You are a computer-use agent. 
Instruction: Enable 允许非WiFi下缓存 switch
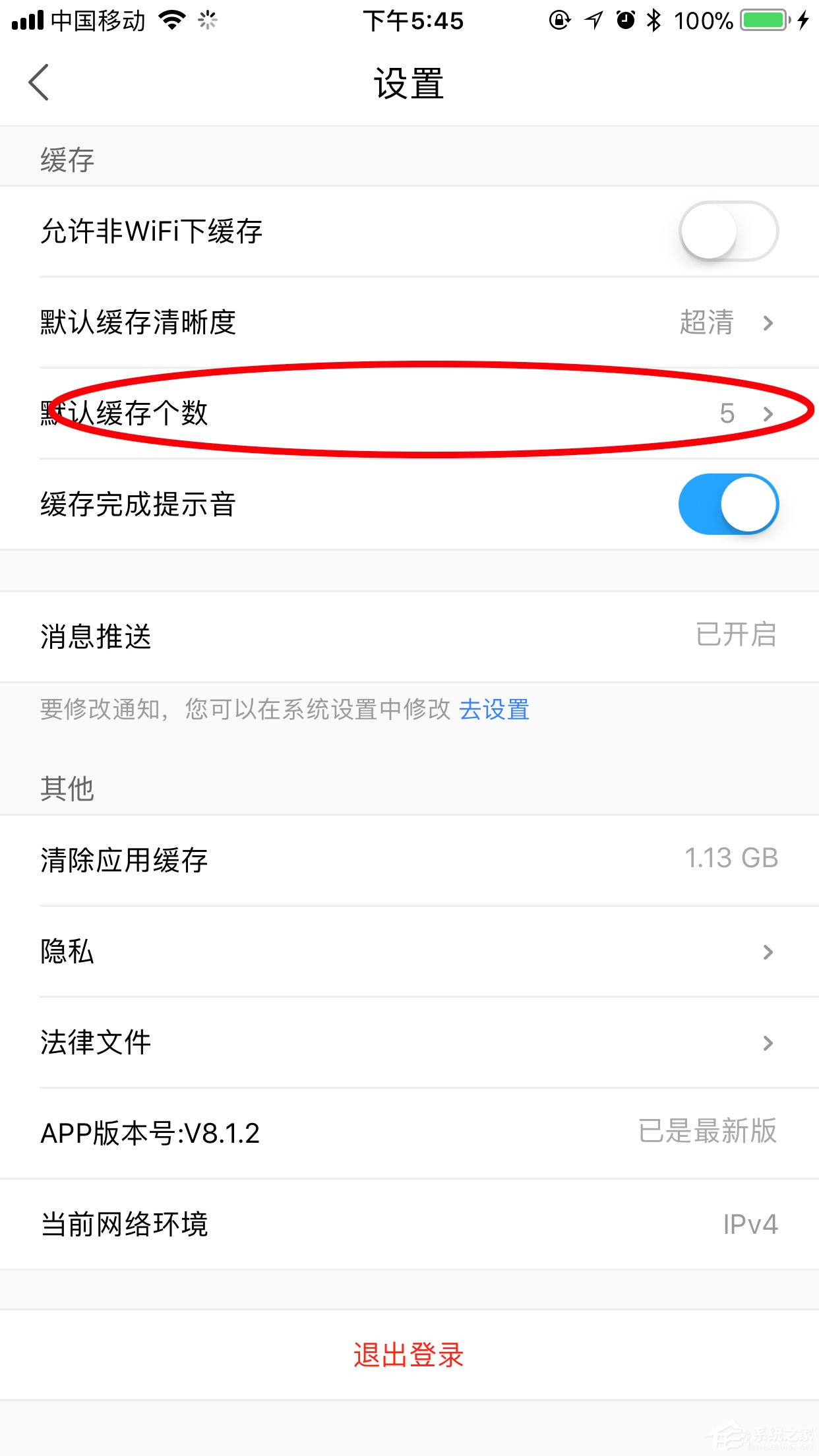click(728, 231)
